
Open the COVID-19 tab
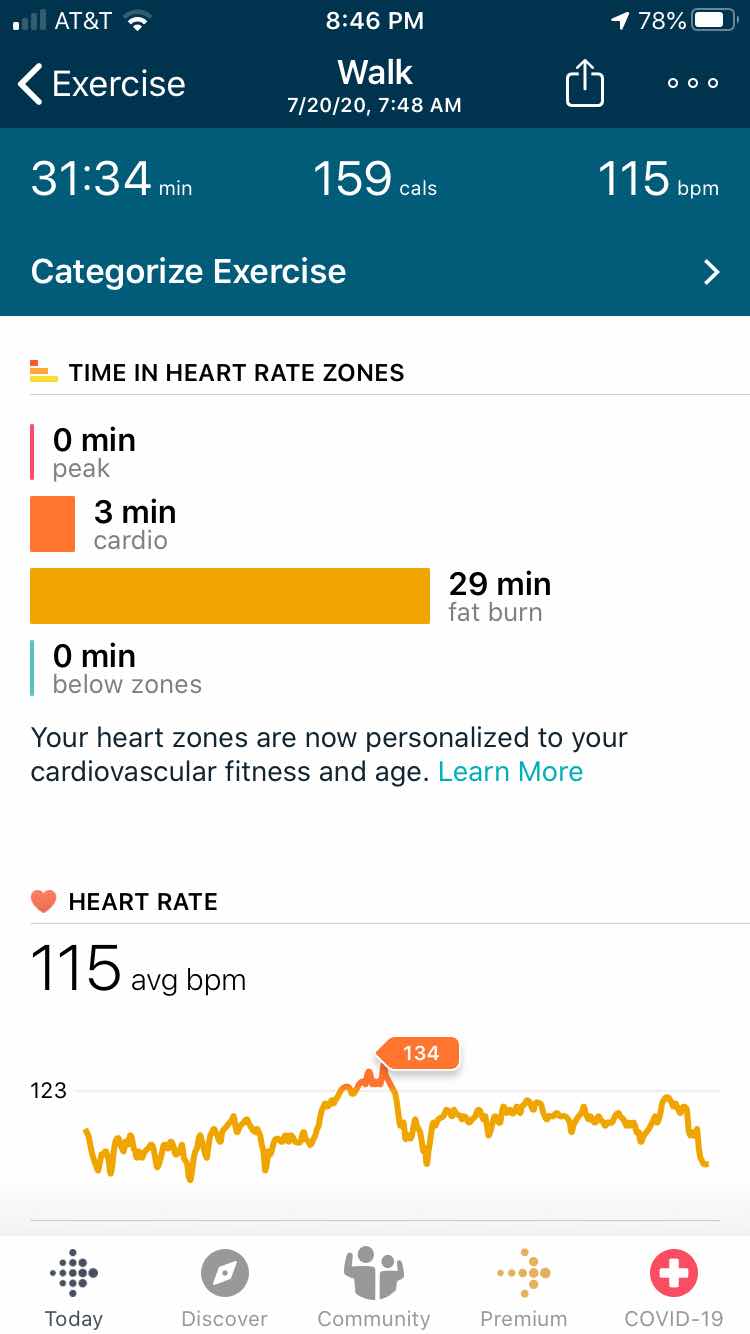pyautogui.click(x=673, y=1288)
